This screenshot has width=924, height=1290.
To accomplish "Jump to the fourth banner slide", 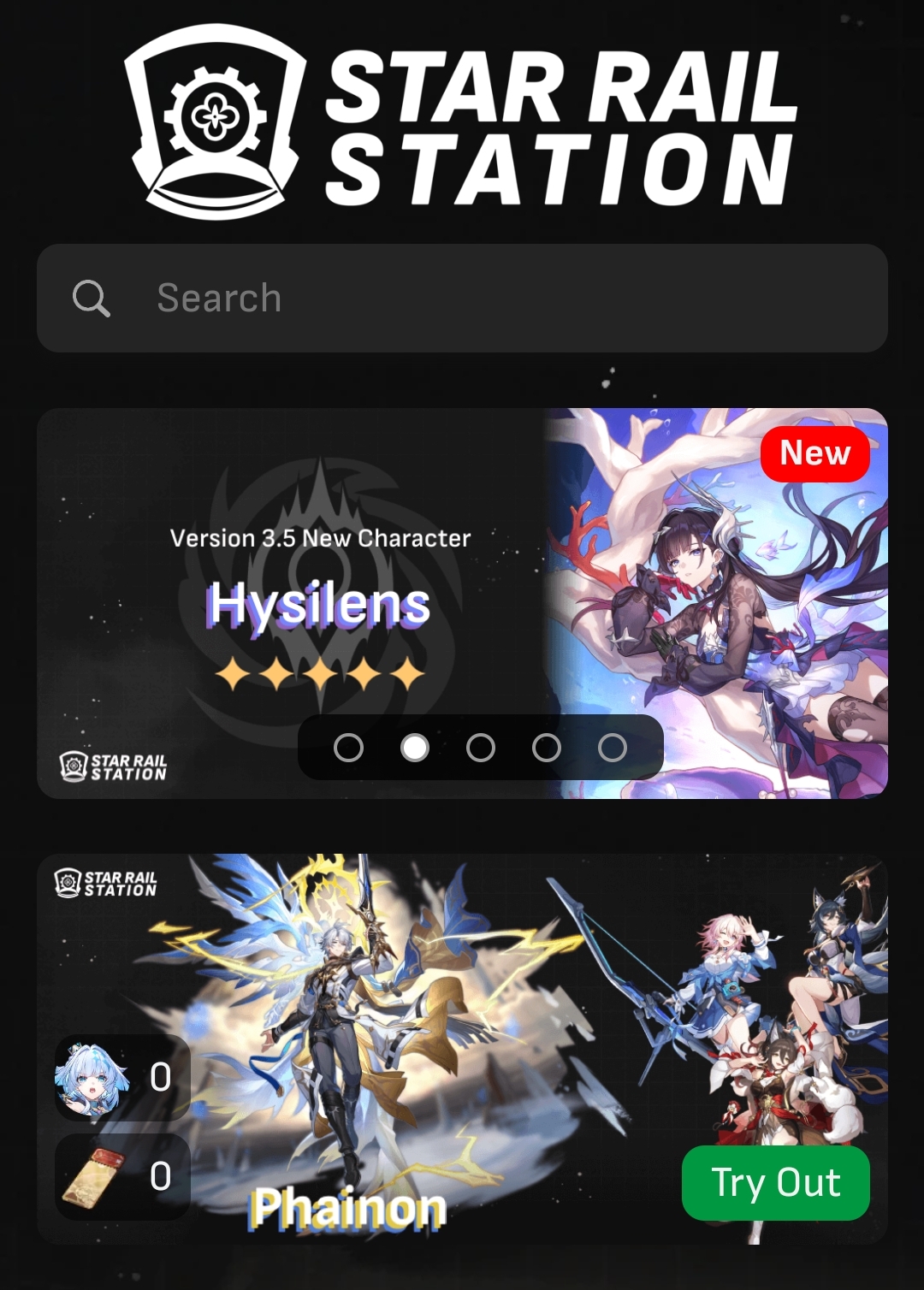I will coord(547,748).
